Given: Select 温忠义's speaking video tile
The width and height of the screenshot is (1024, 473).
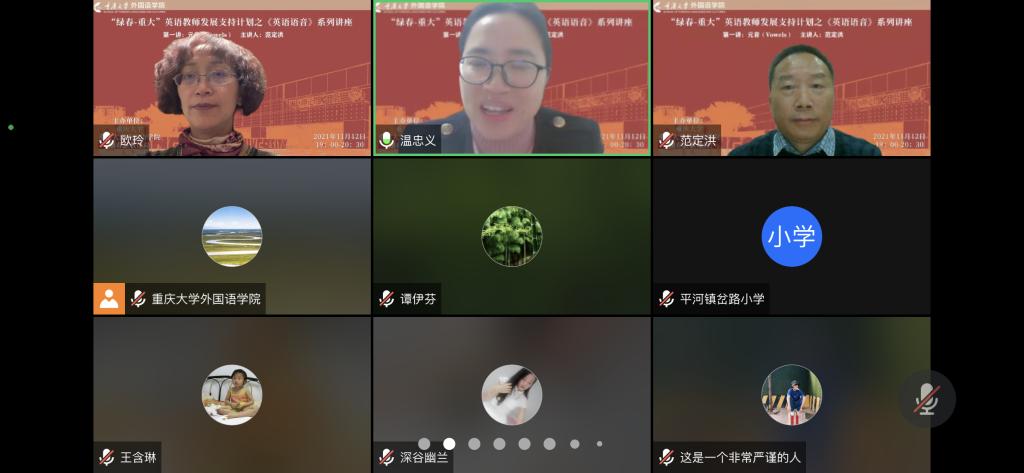Looking at the screenshot, I should pos(511,78).
